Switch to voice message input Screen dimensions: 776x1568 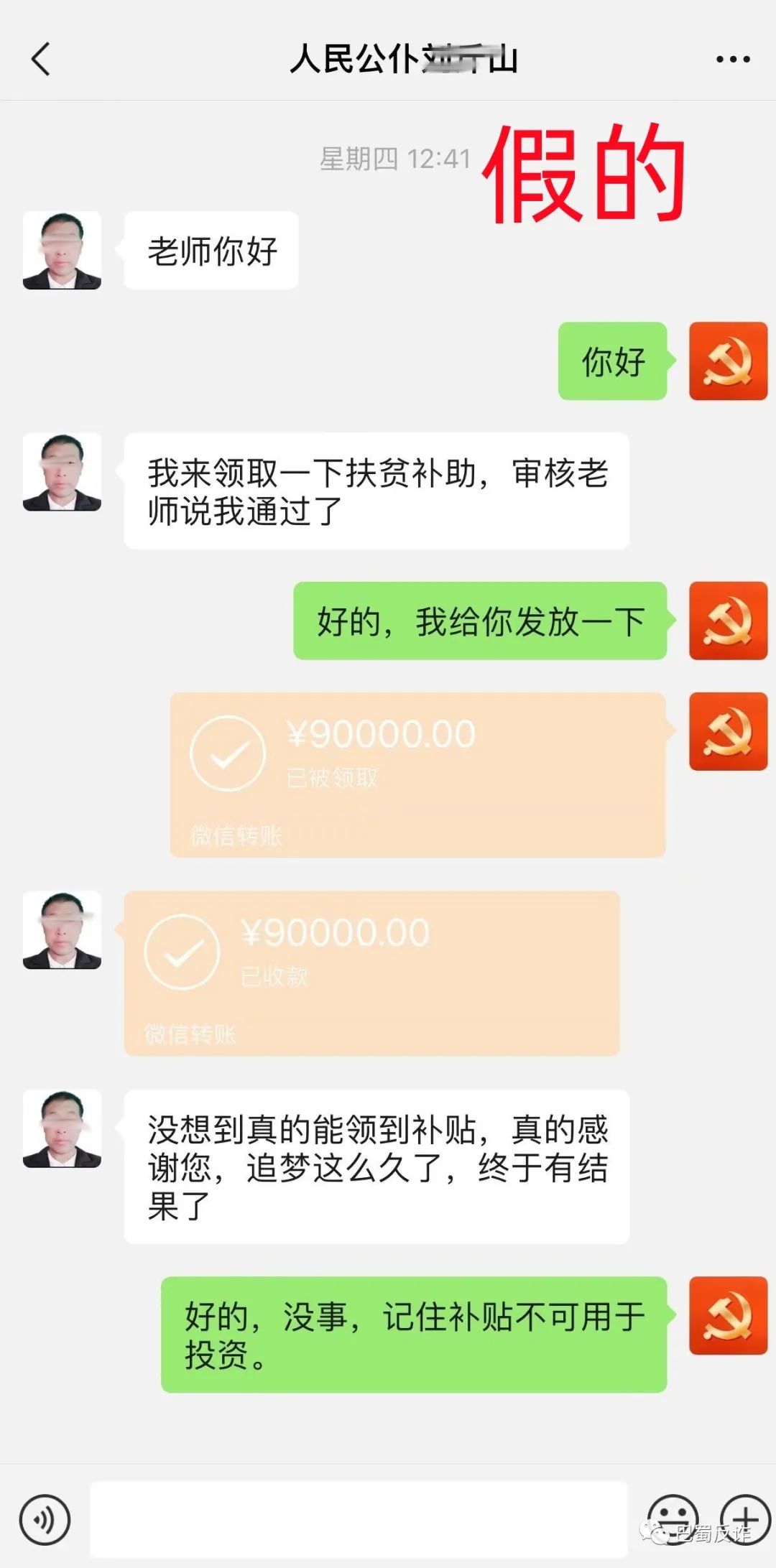45,1519
